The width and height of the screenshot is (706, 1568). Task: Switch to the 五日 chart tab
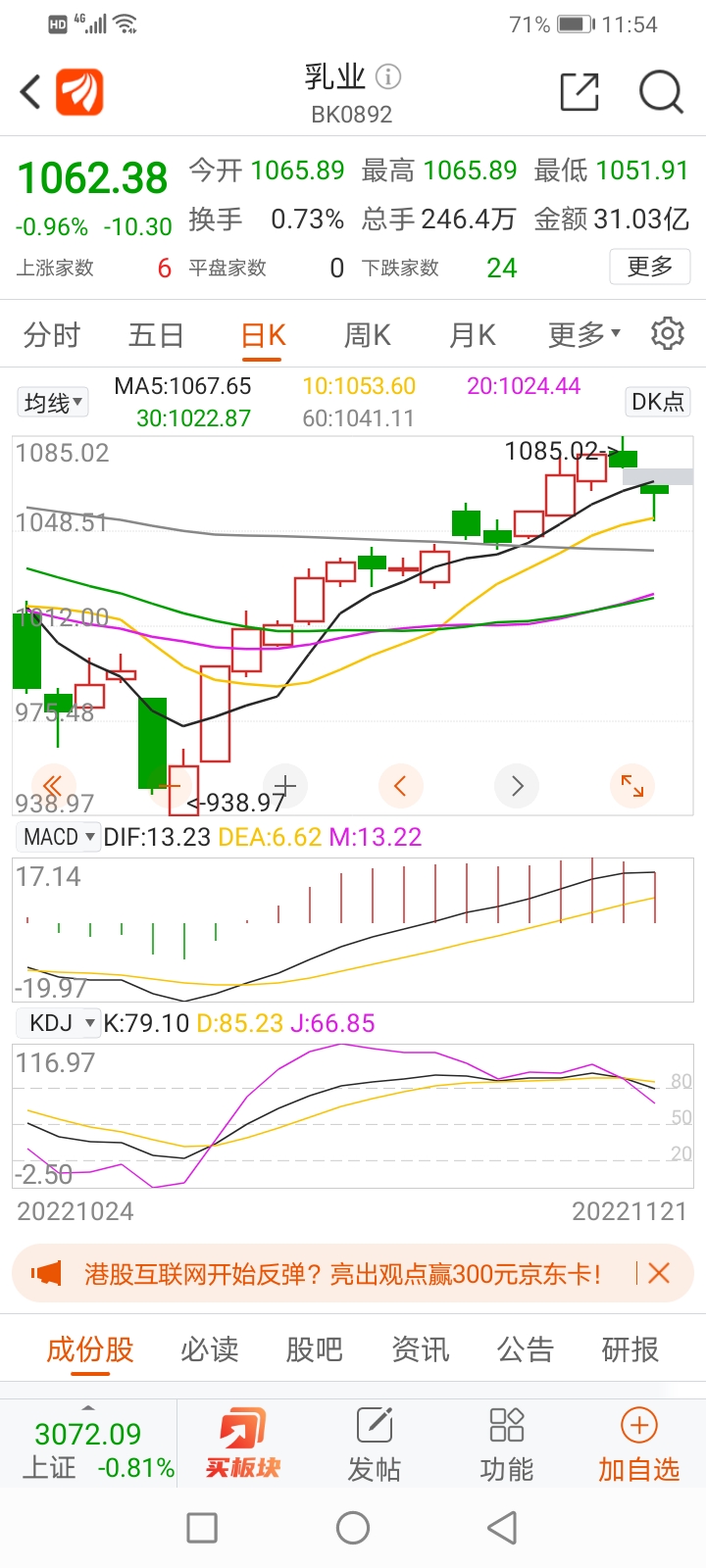tap(157, 335)
